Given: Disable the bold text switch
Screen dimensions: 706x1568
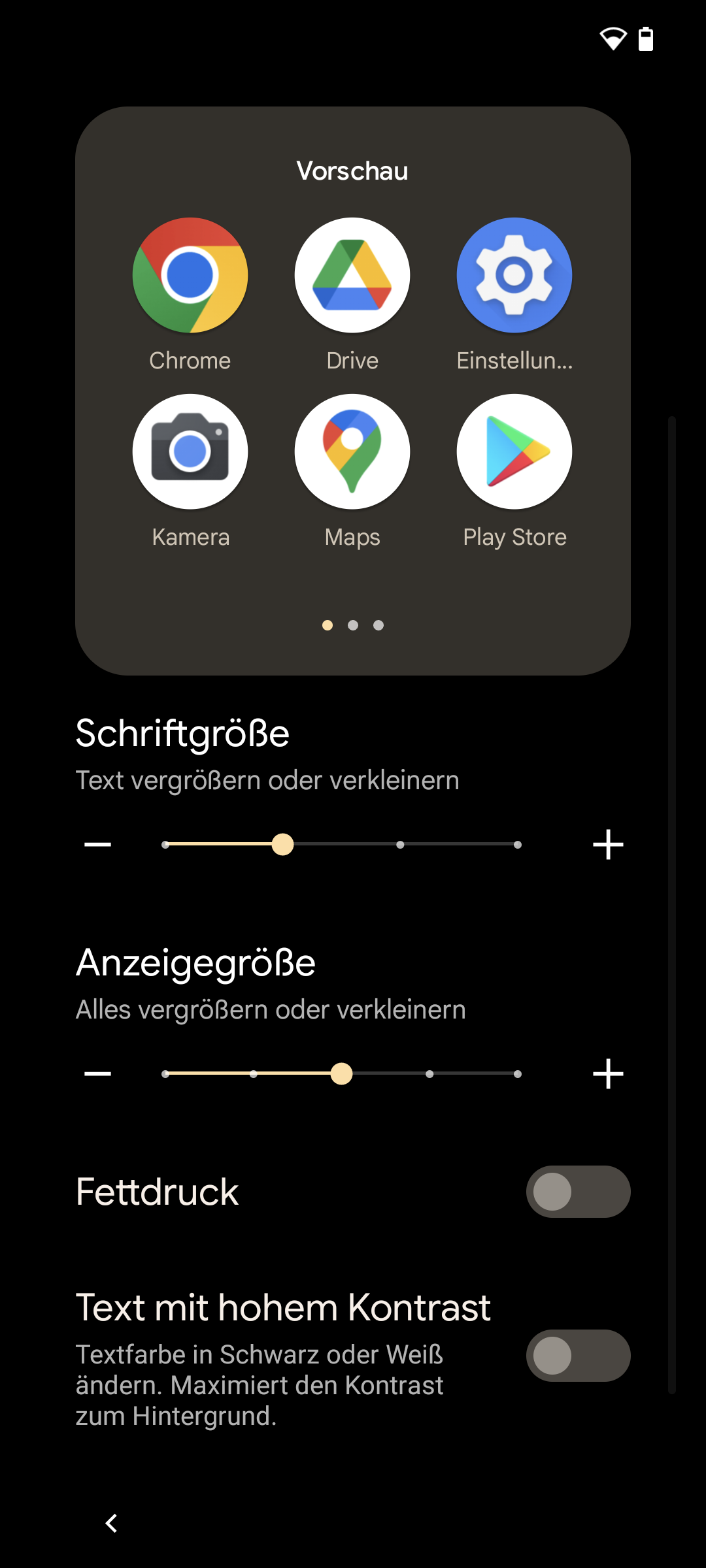Looking at the screenshot, I should 578,1192.
